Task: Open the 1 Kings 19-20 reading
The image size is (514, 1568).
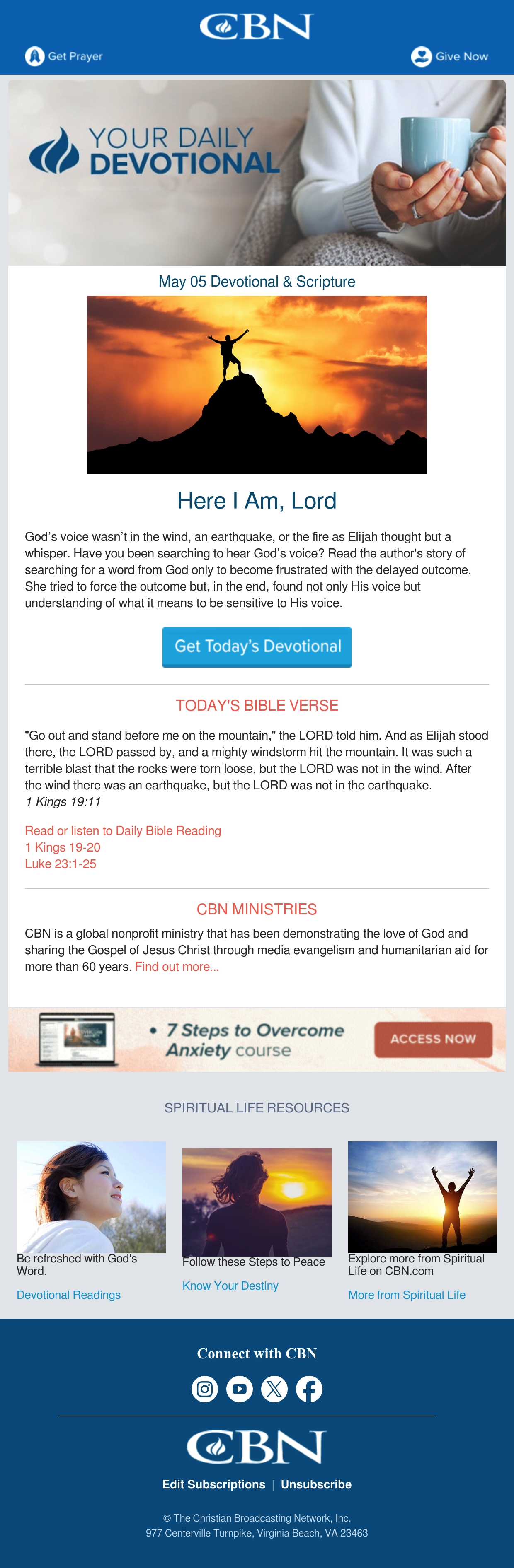Action: [63, 847]
